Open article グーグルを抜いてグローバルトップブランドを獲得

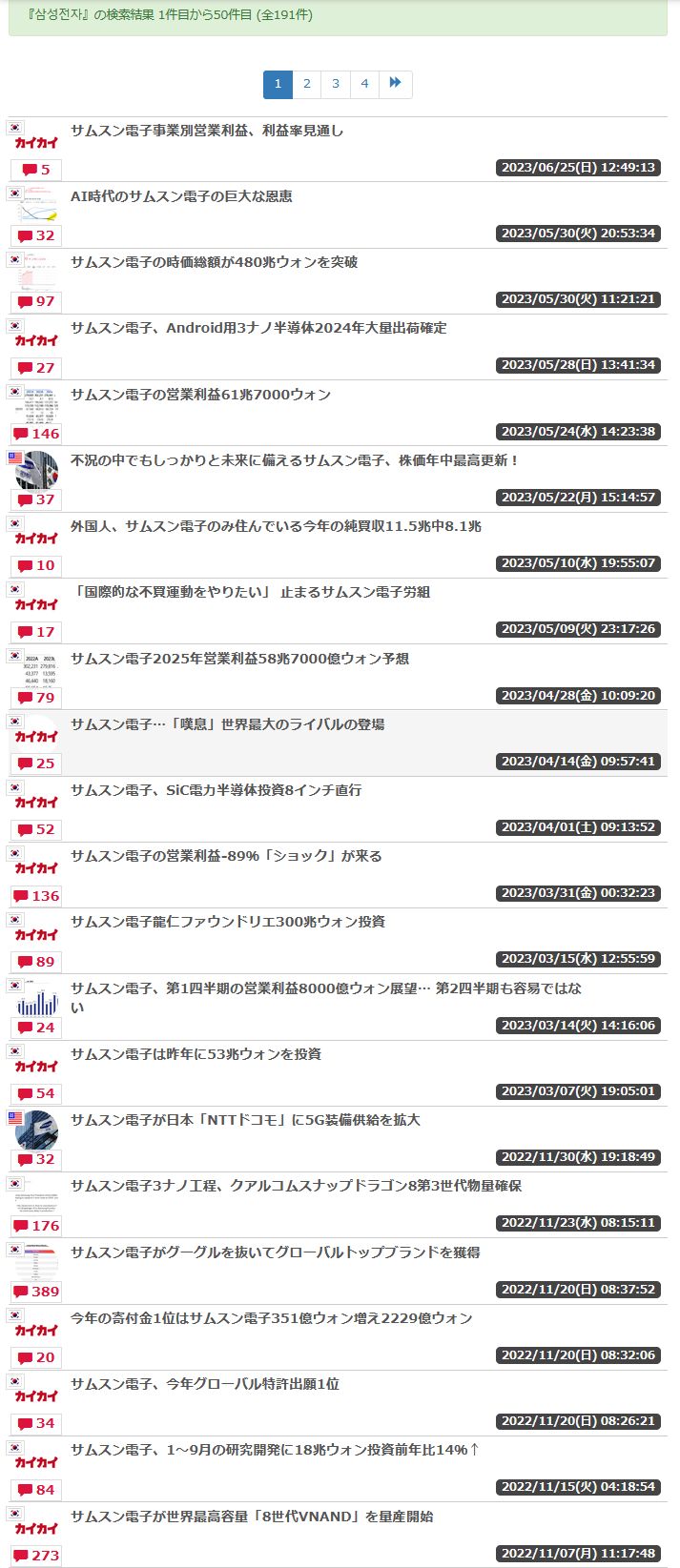tap(275, 1252)
